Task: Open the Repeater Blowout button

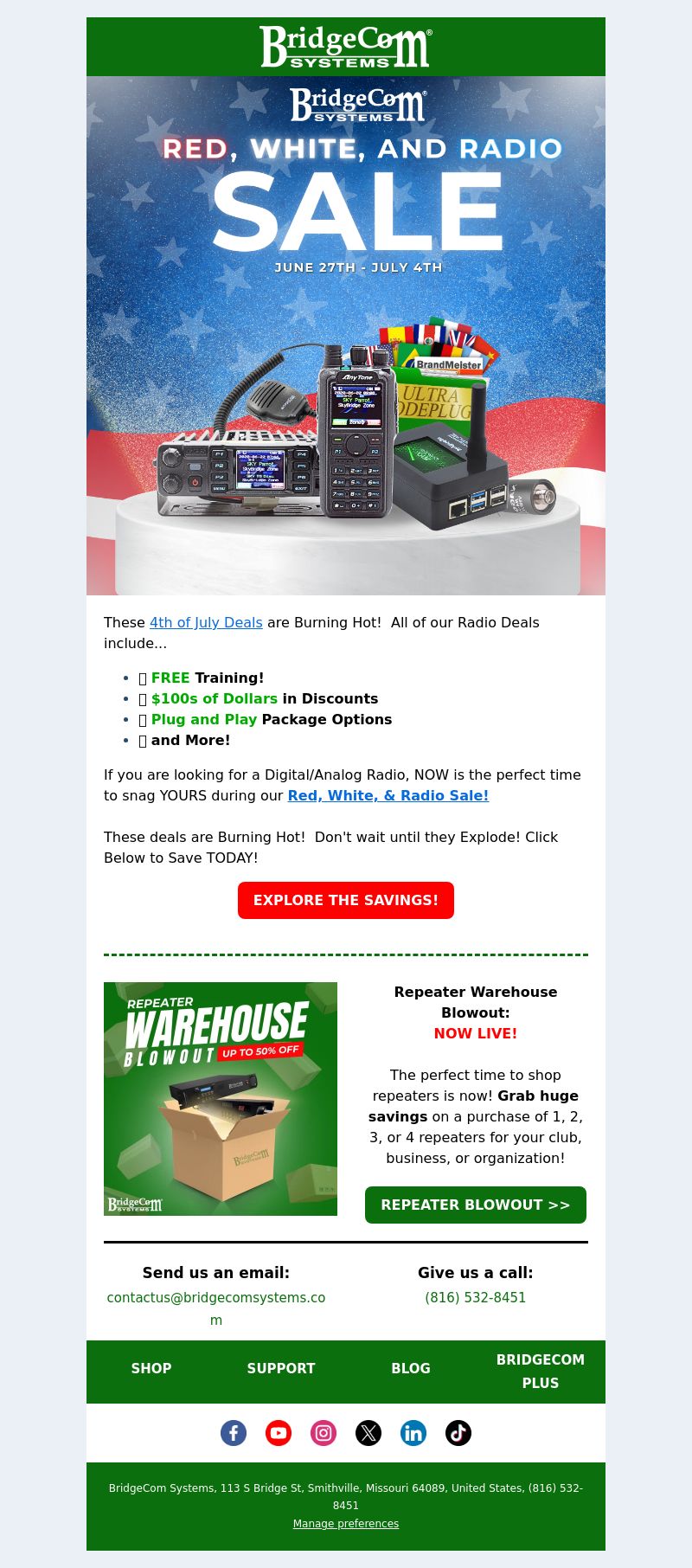Action: click(x=476, y=1205)
